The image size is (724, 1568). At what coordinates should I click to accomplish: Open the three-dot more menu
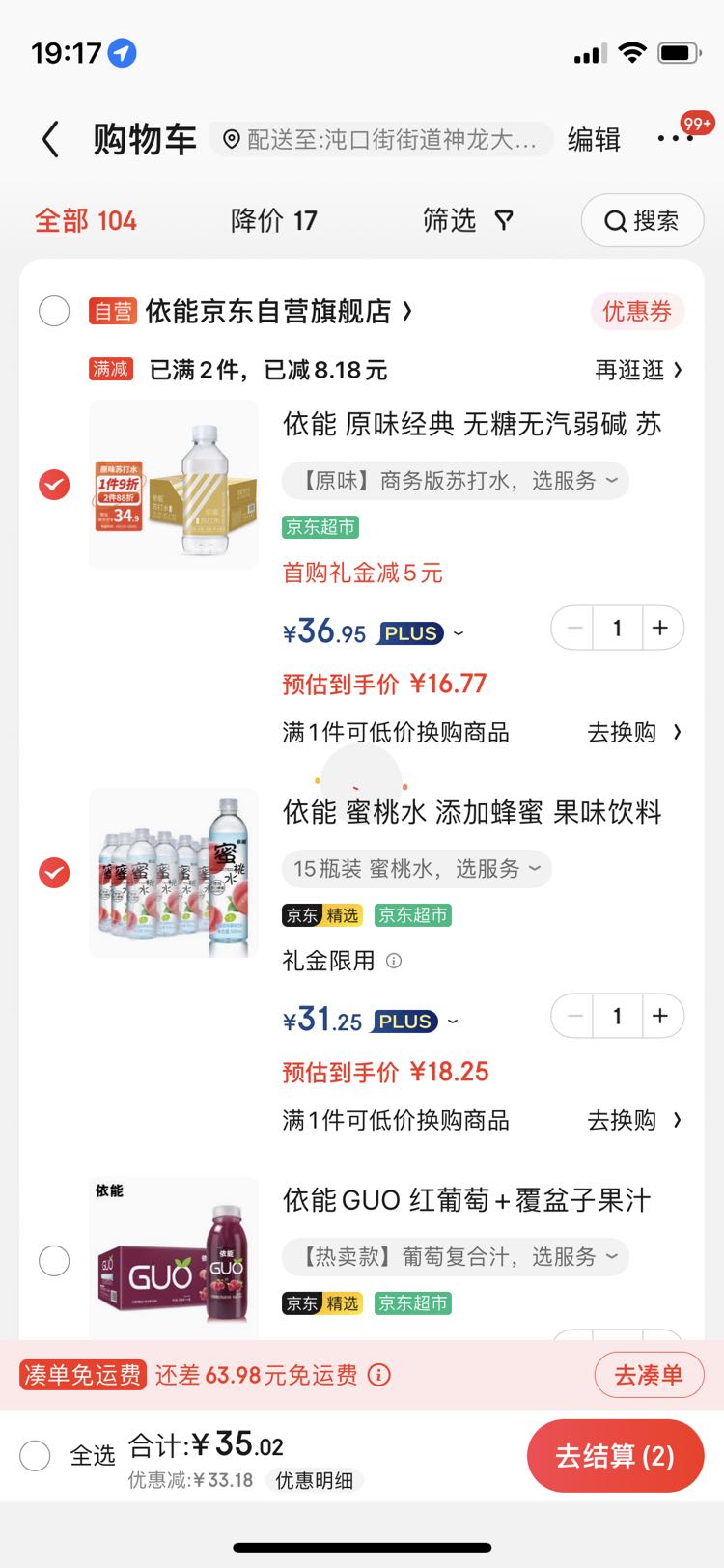pos(676,139)
